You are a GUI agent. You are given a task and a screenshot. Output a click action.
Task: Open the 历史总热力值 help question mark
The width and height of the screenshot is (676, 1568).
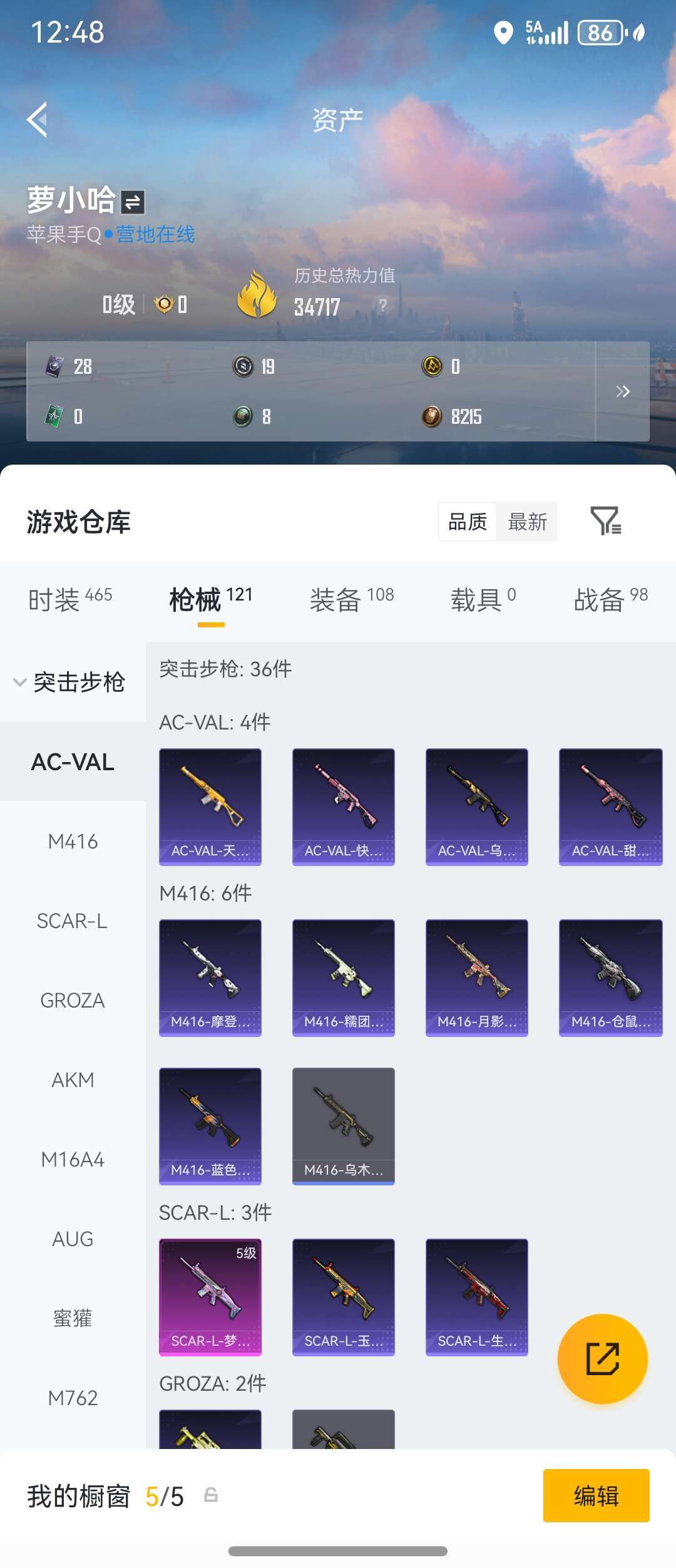click(382, 305)
